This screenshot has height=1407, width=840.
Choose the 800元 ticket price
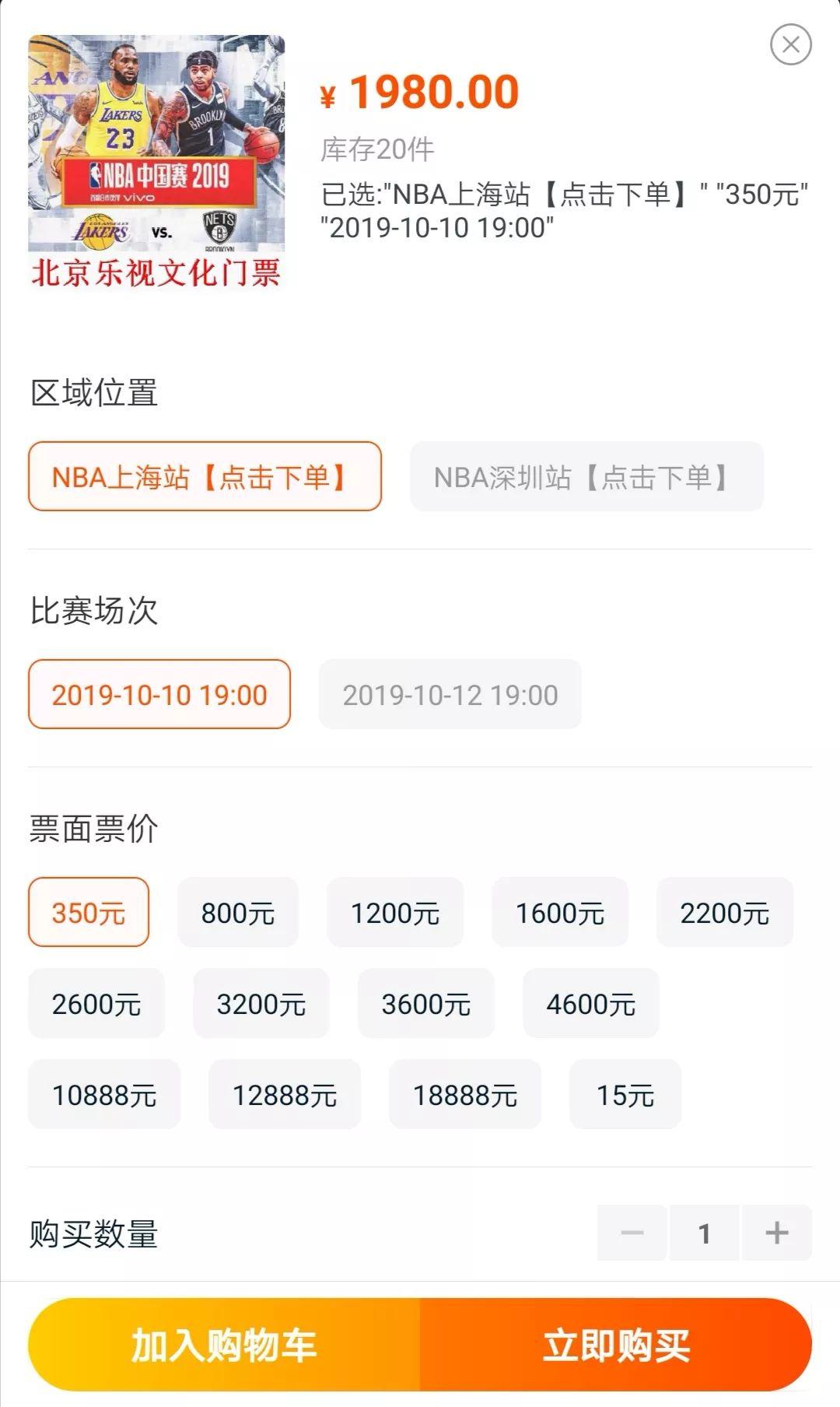click(238, 912)
